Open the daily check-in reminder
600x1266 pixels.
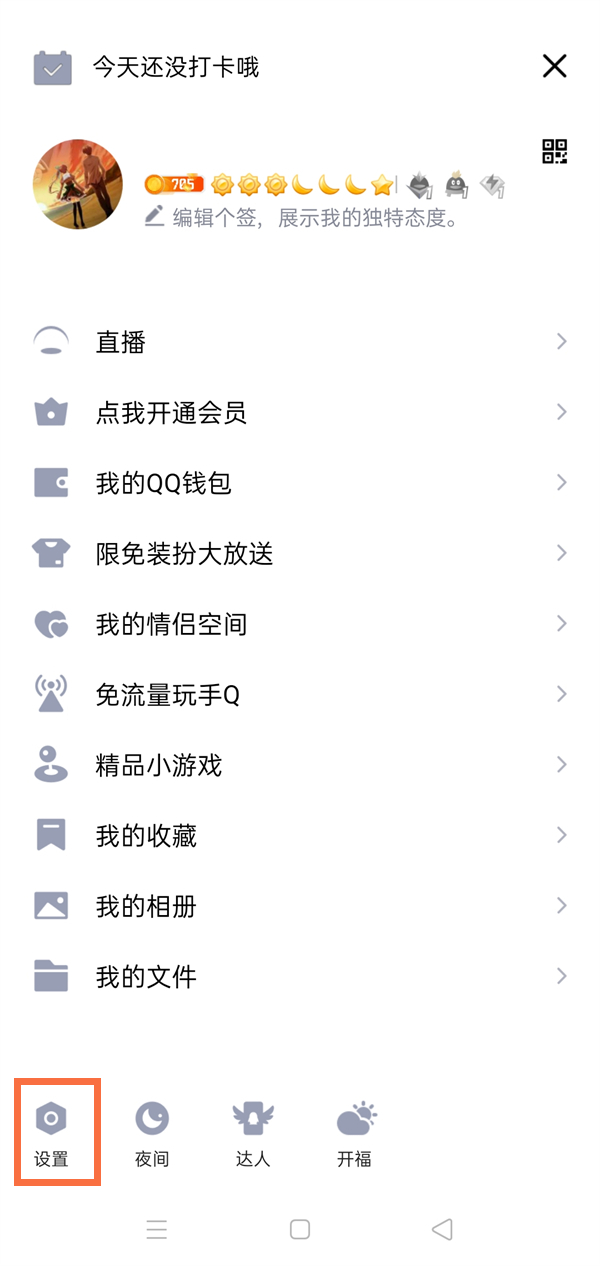click(x=175, y=67)
